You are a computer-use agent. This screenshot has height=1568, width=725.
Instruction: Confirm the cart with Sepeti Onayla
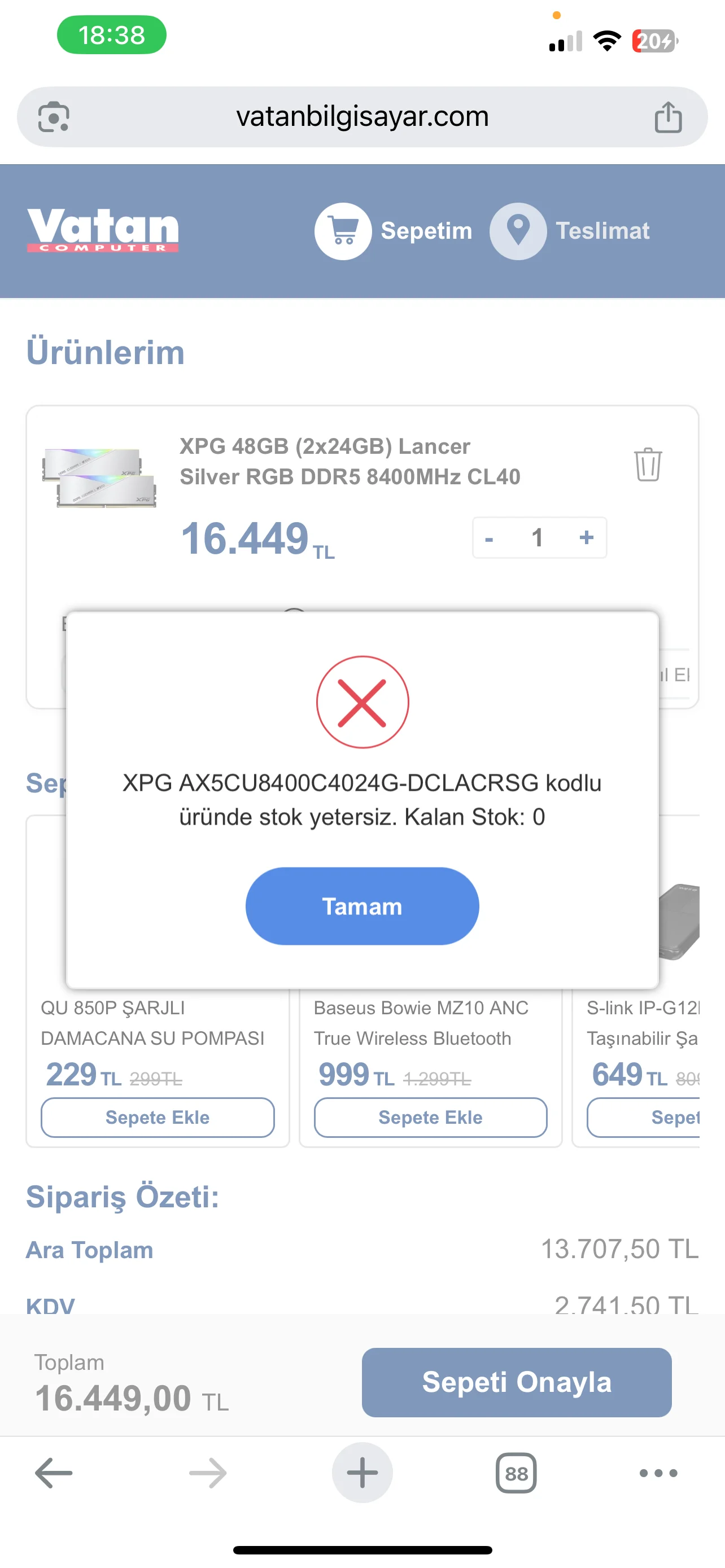[x=516, y=1382]
